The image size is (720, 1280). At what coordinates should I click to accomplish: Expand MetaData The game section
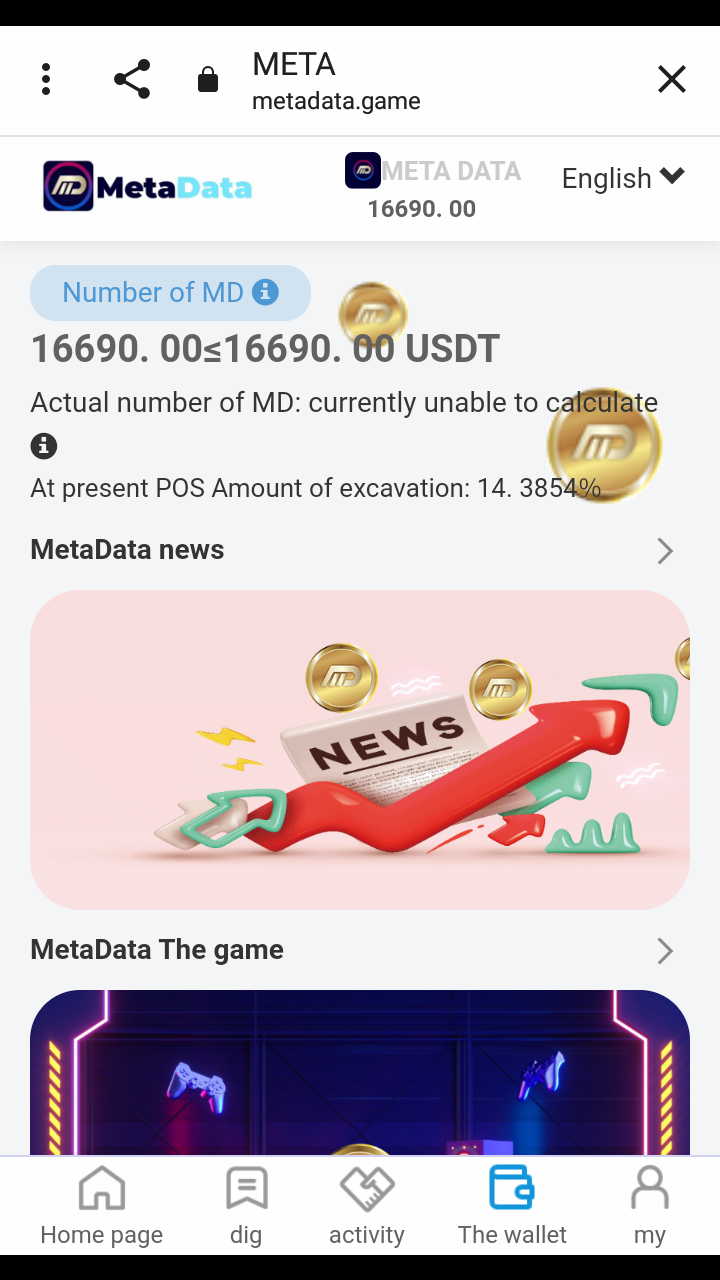[x=665, y=951]
